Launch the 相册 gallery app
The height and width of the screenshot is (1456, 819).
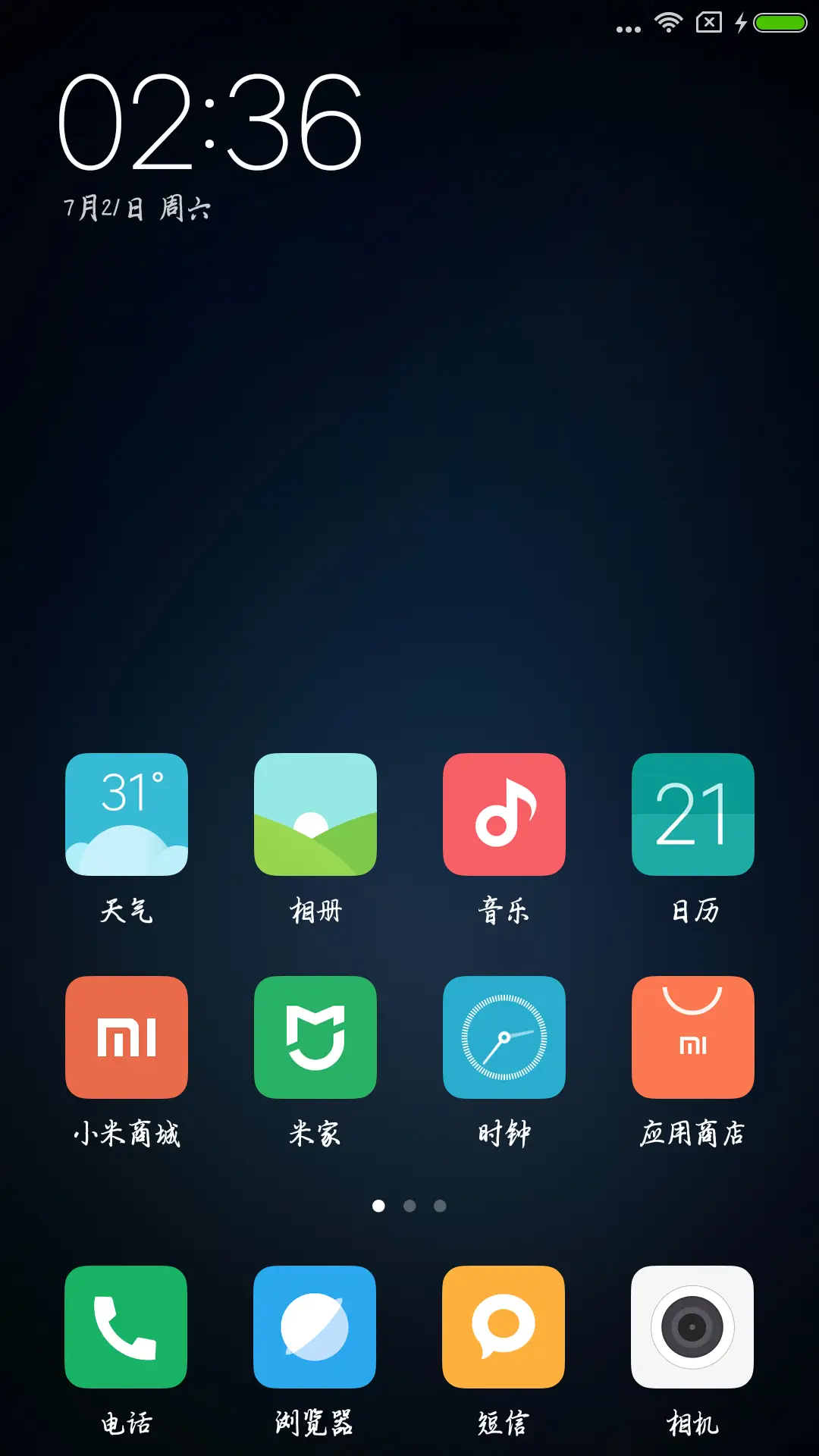pyautogui.click(x=315, y=814)
